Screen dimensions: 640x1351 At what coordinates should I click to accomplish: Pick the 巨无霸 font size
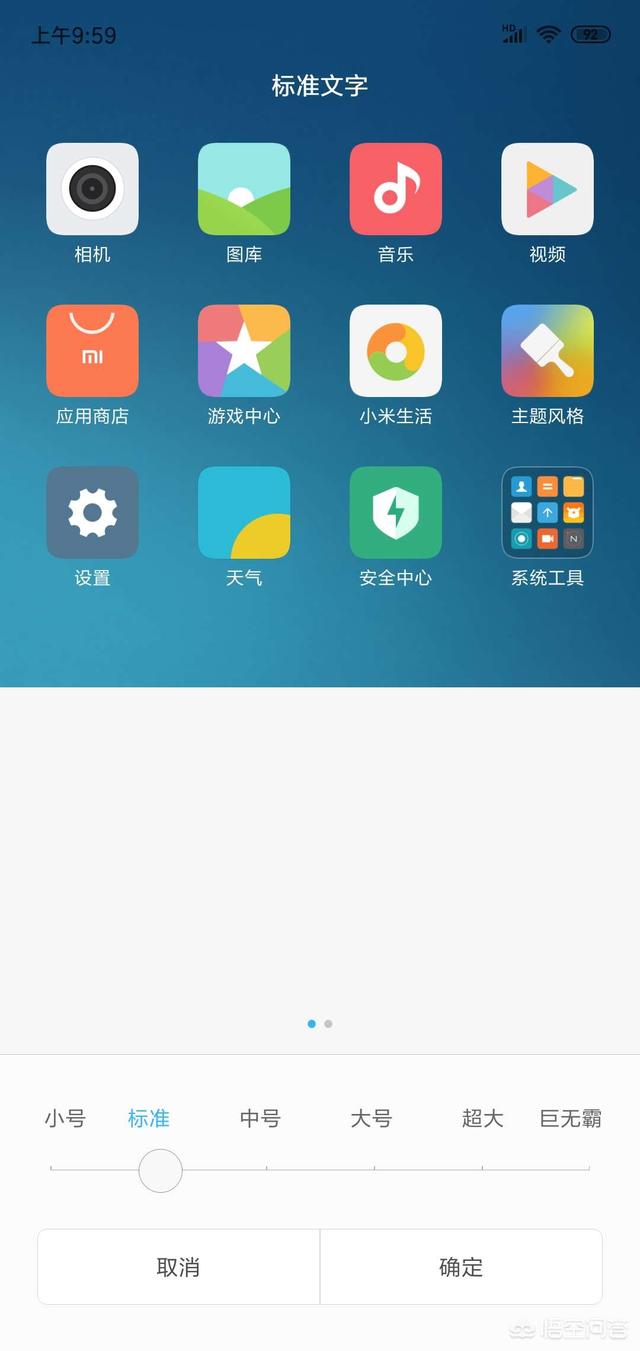[x=571, y=1119]
